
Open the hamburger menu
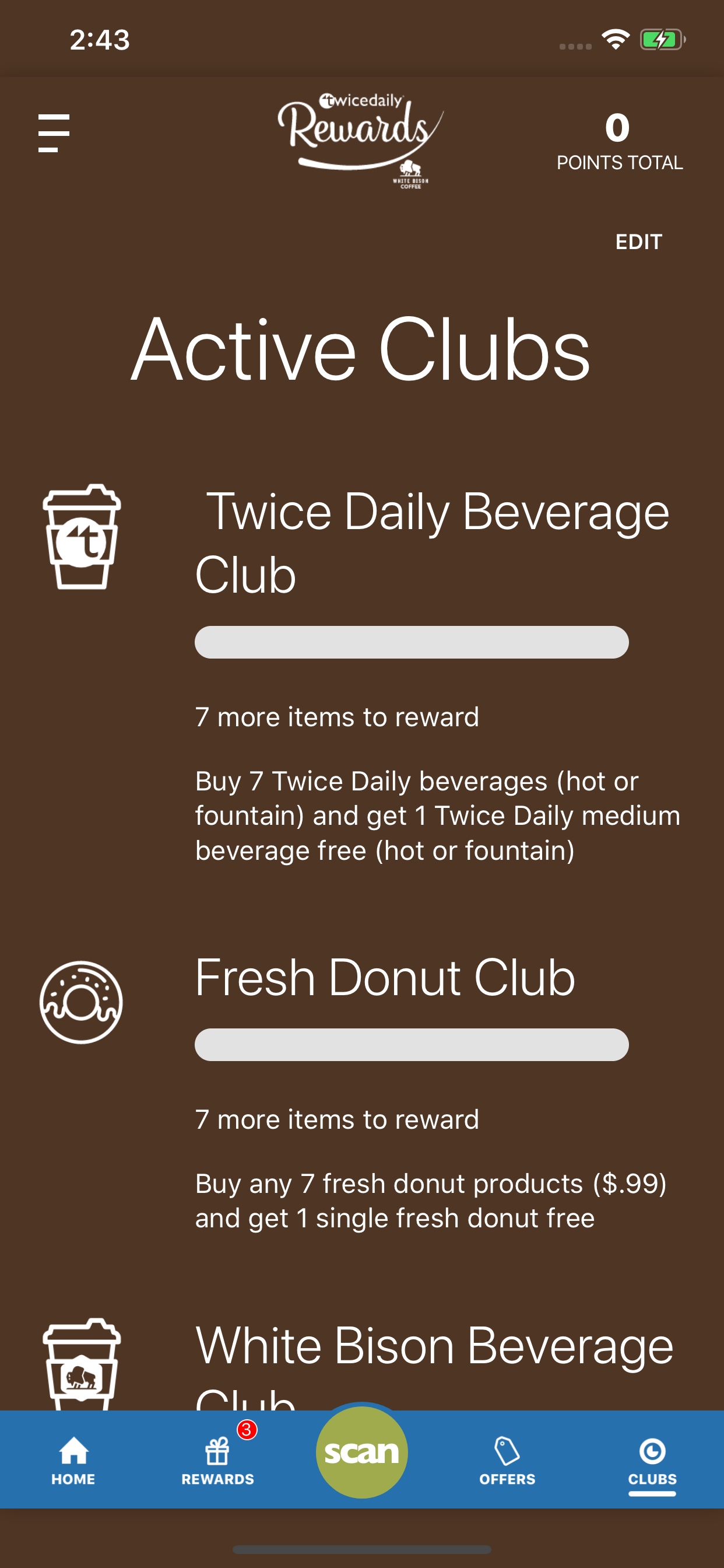(54, 132)
